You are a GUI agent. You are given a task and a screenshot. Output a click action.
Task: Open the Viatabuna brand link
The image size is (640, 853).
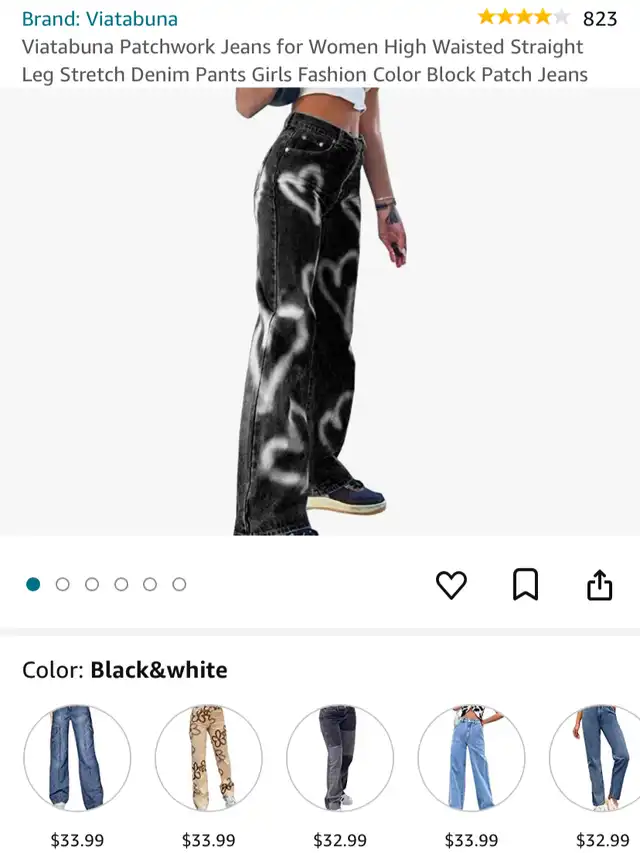(x=100, y=19)
